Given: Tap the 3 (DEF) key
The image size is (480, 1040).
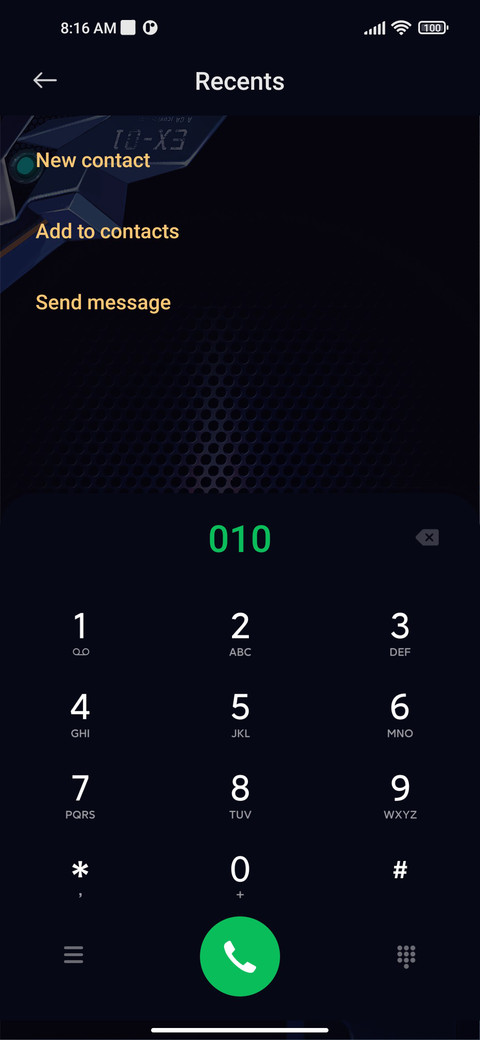Looking at the screenshot, I should tap(400, 634).
